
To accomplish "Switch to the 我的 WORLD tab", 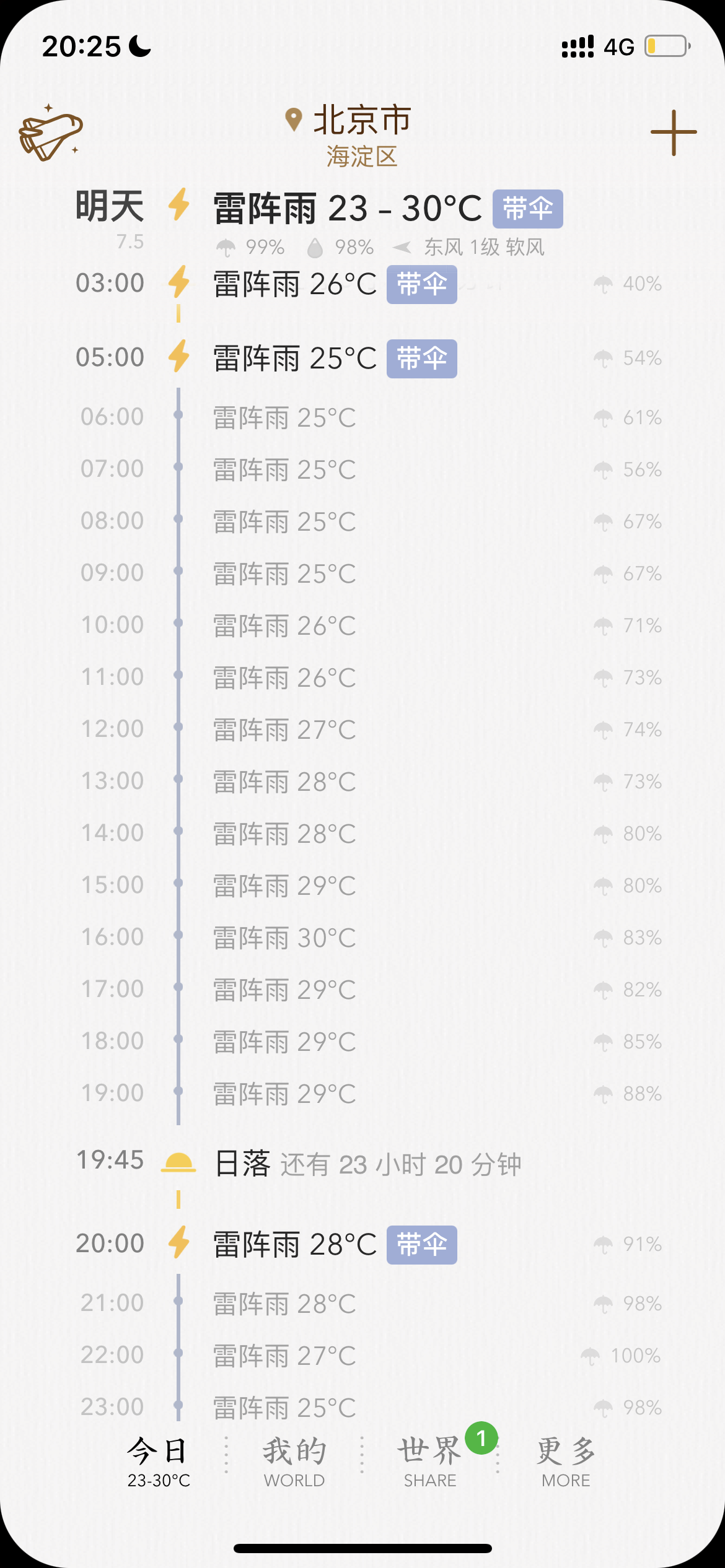I will tap(294, 1461).
